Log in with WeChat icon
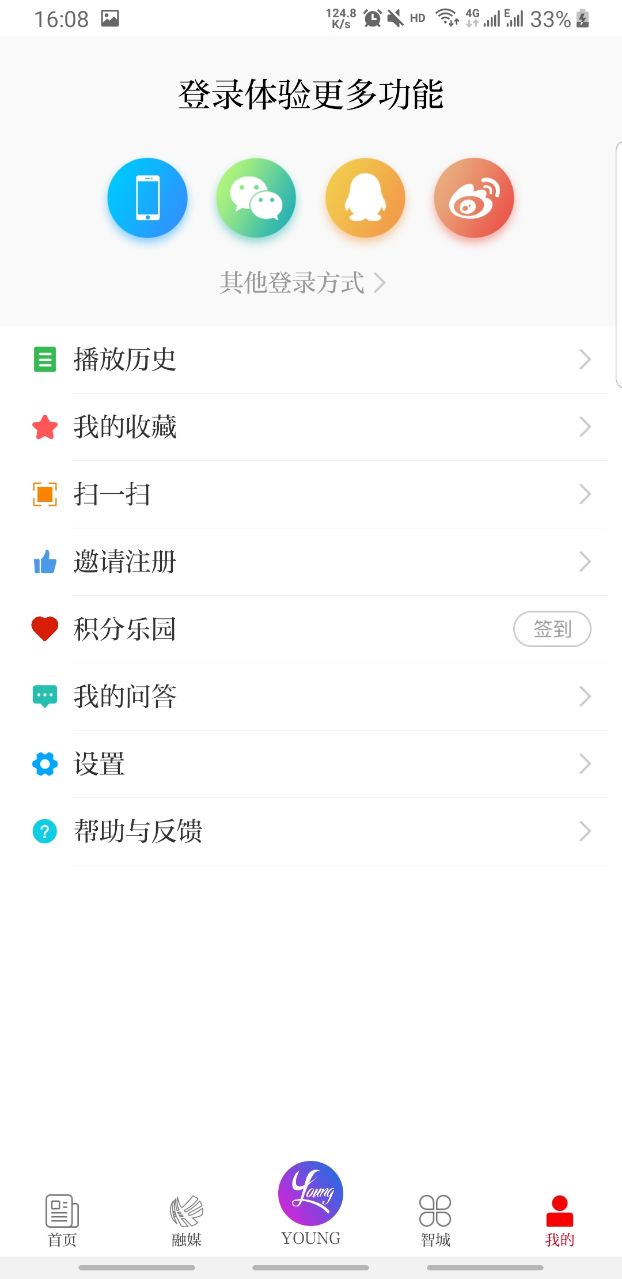The image size is (622, 1279). click(256, 197)
